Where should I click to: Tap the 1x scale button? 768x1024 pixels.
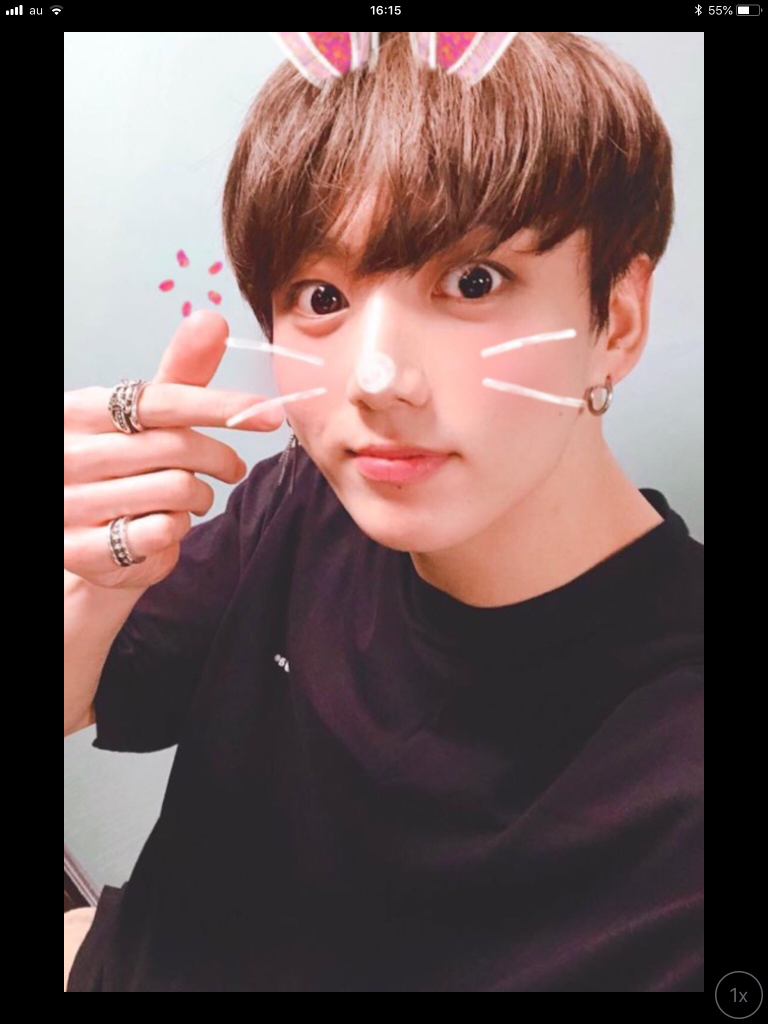(738, 995)
